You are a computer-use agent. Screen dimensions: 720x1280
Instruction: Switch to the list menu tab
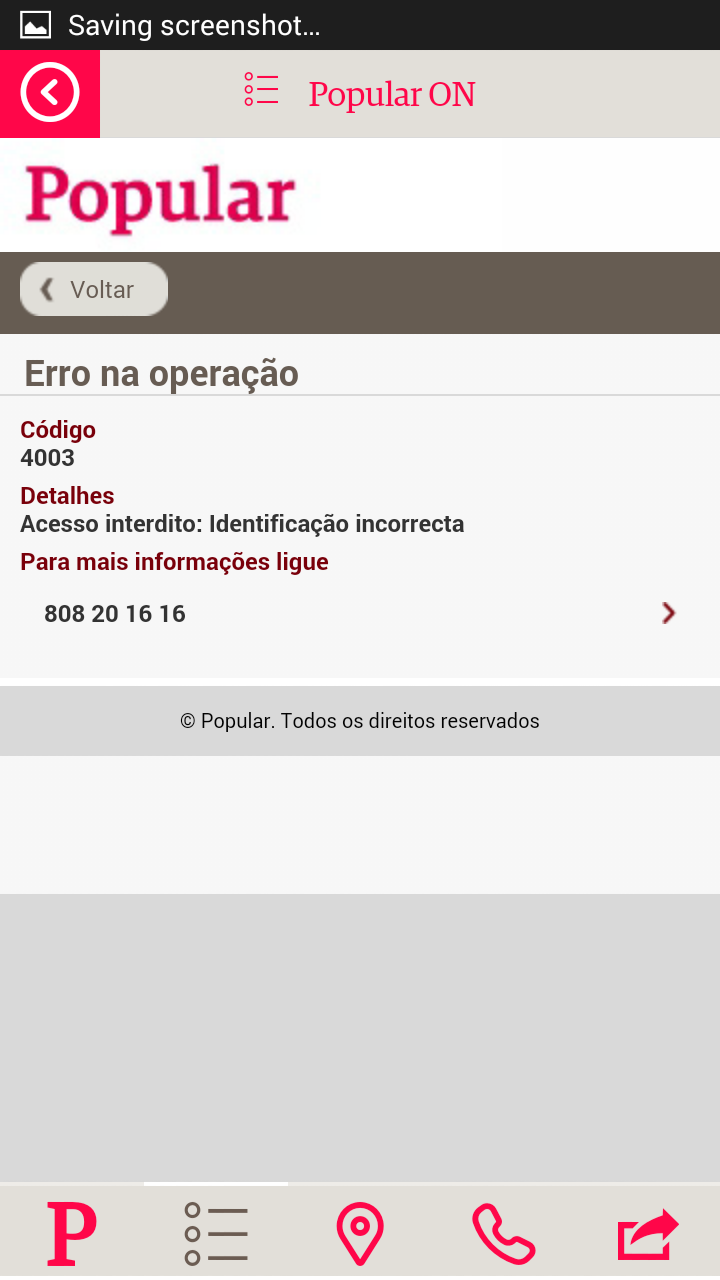pos(216,1234)
